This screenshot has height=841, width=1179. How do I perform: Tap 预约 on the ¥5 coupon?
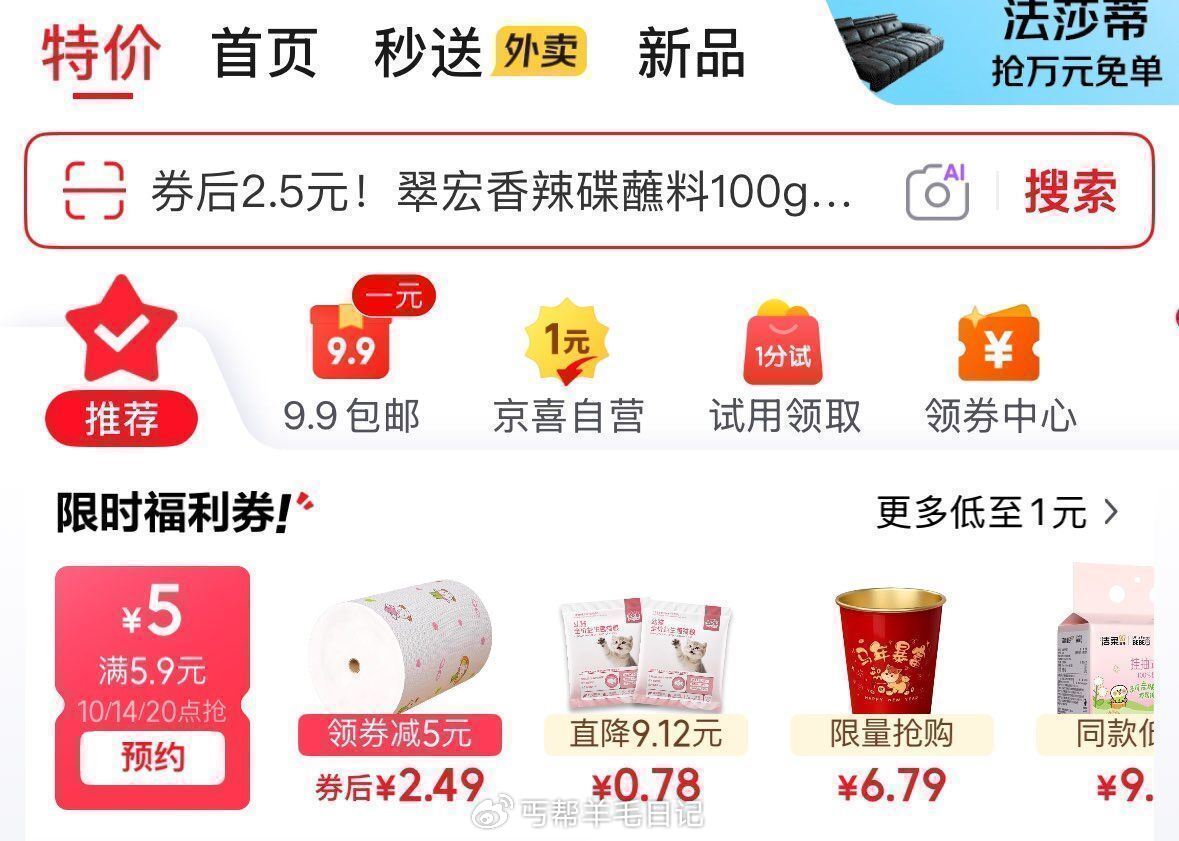[153, 758]
